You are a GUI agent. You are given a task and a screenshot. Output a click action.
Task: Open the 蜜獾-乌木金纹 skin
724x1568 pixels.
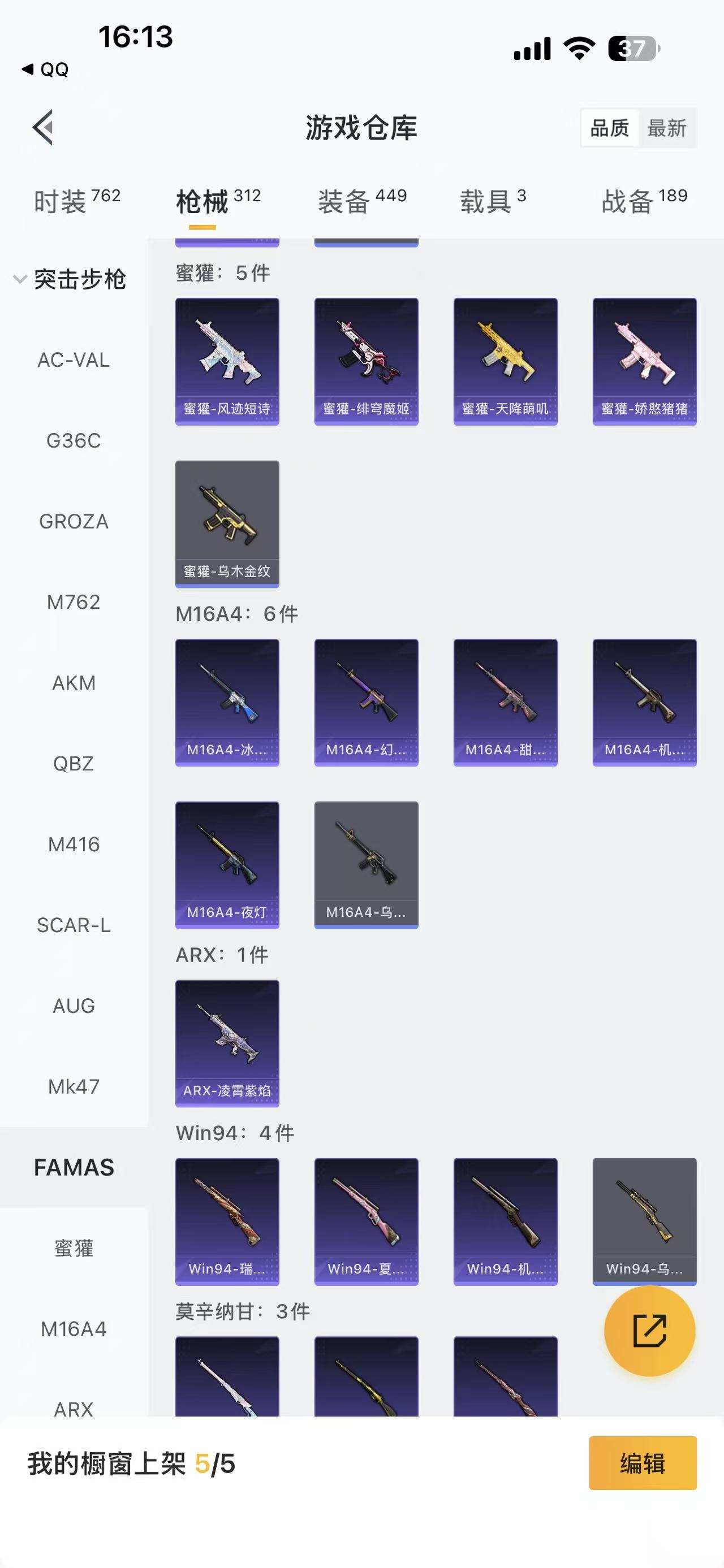click(x=227, y=524)
